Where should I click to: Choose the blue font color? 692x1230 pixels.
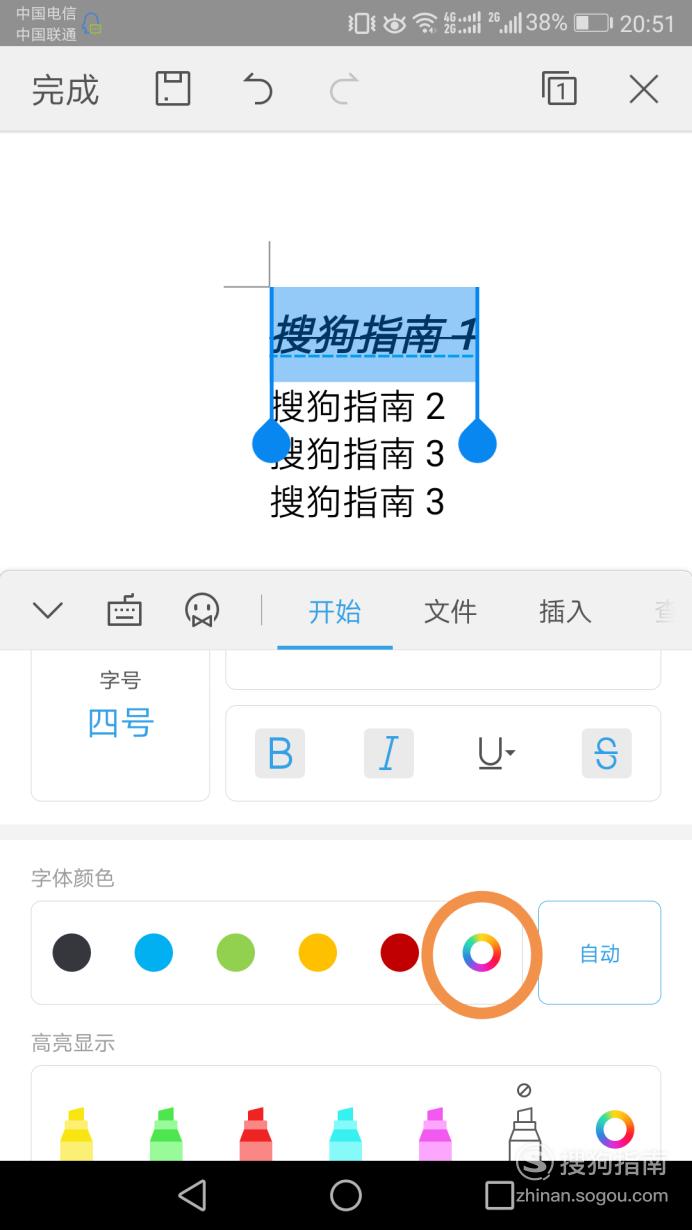(x=154, y=953)
